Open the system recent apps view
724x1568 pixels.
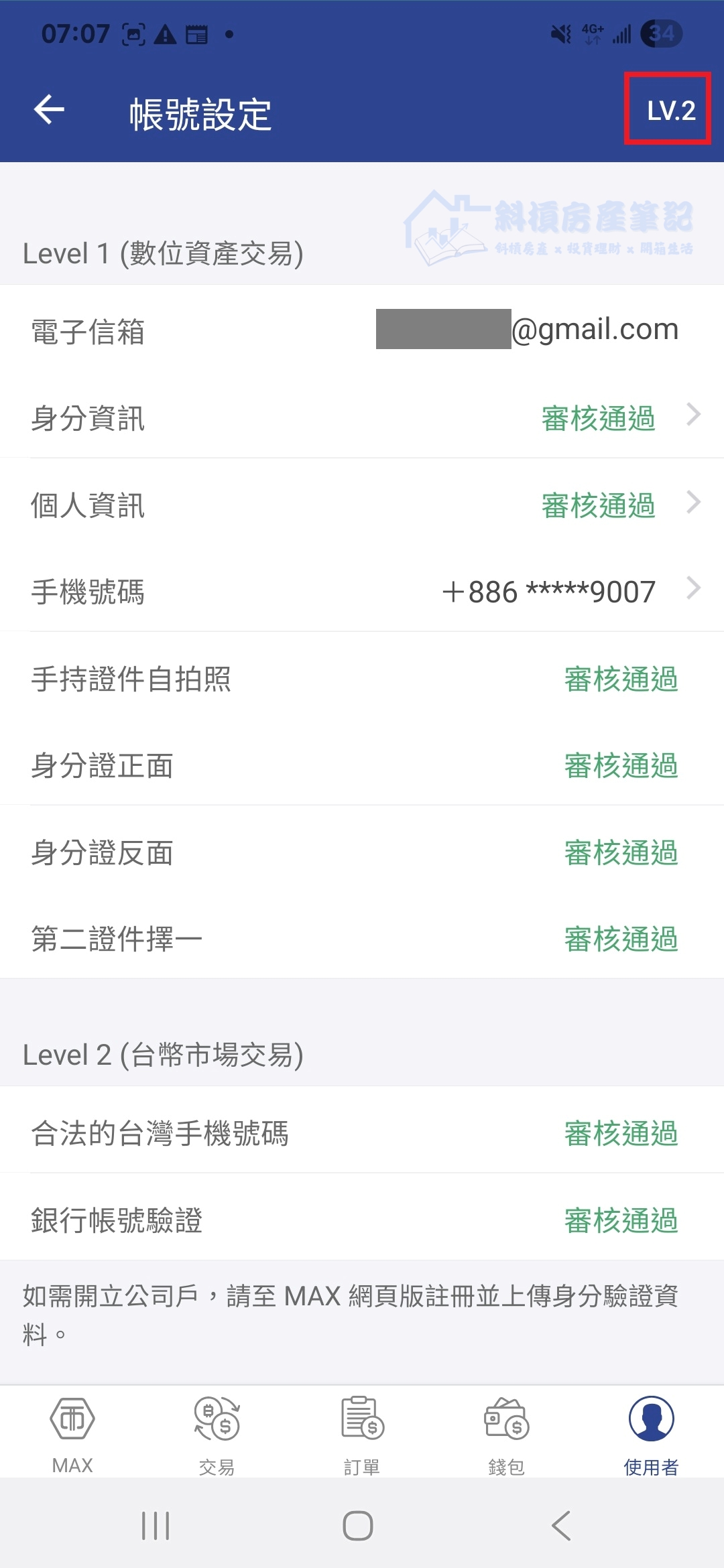tap(156, 1526)
